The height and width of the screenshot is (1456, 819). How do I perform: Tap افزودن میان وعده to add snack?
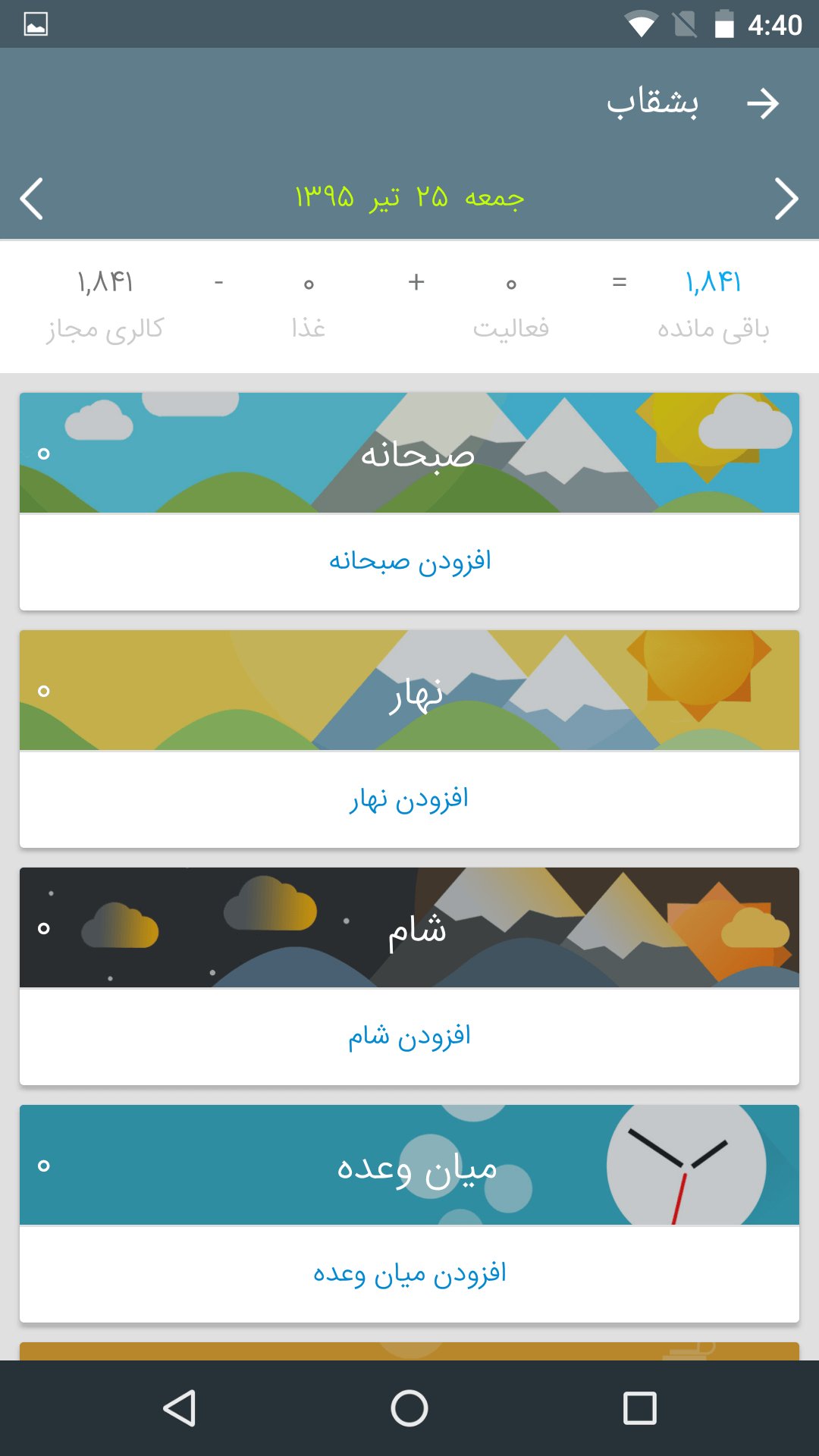pyautogui.click(x=409, y=1274)
